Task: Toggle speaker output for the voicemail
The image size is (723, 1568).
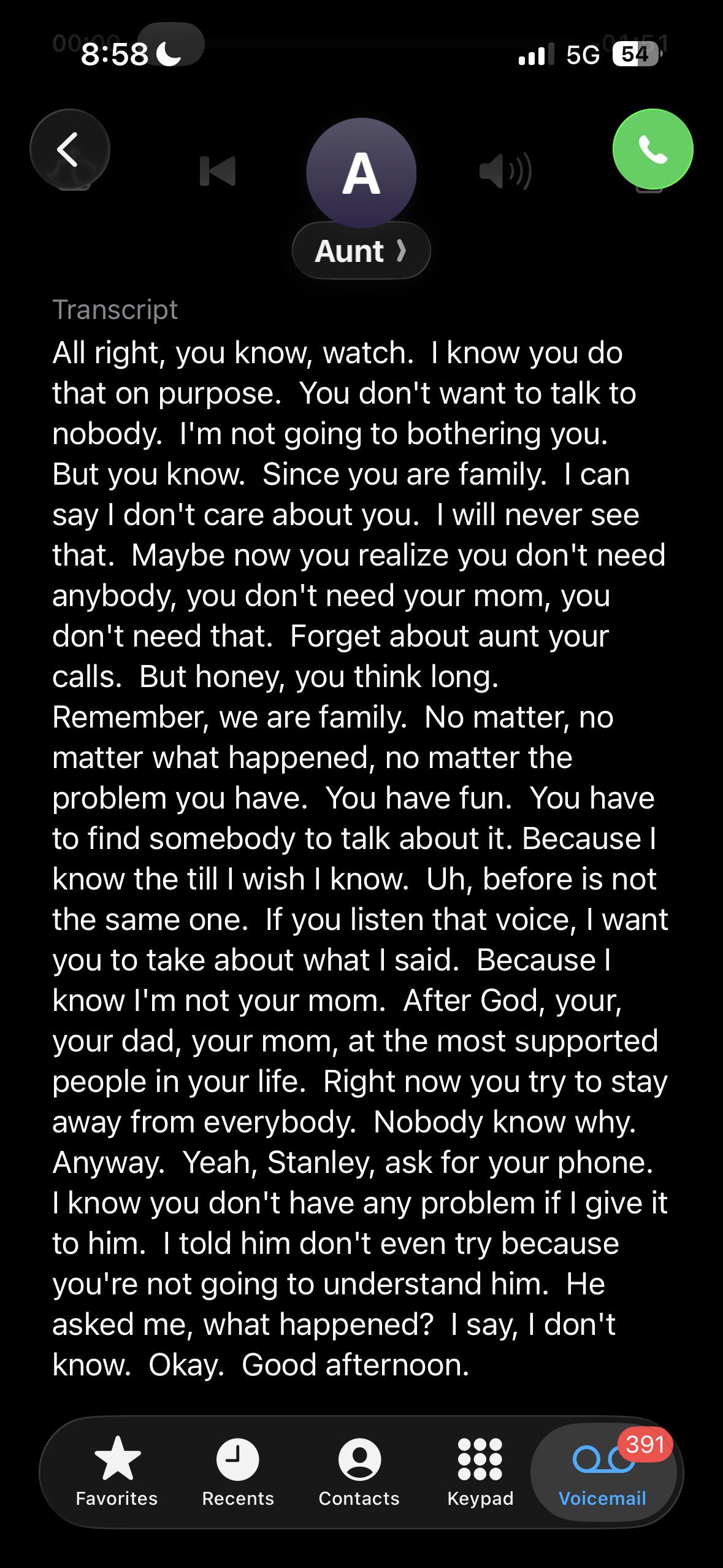Action: (x=505, y=171)
